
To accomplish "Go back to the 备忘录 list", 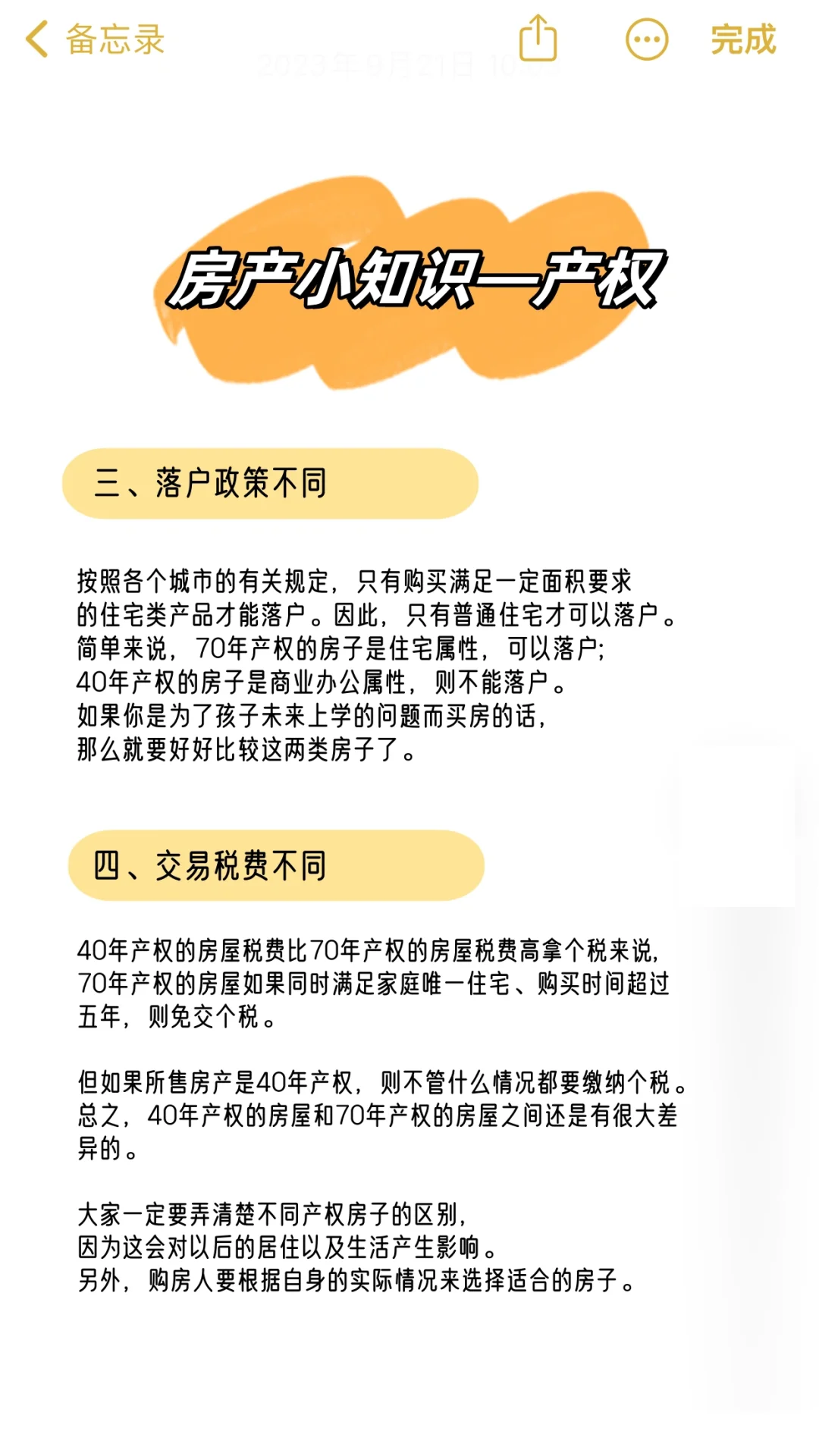I will tap(94, 39).
